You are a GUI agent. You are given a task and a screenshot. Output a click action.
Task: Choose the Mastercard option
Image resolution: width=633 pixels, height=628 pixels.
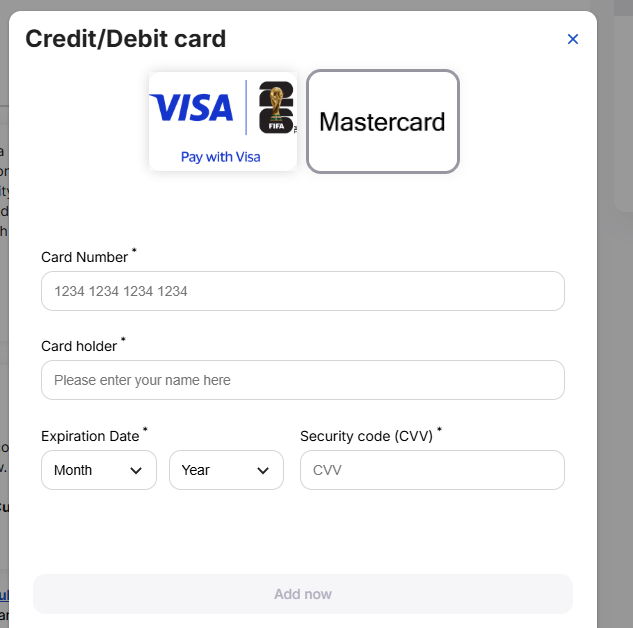[x=382, y=121]
